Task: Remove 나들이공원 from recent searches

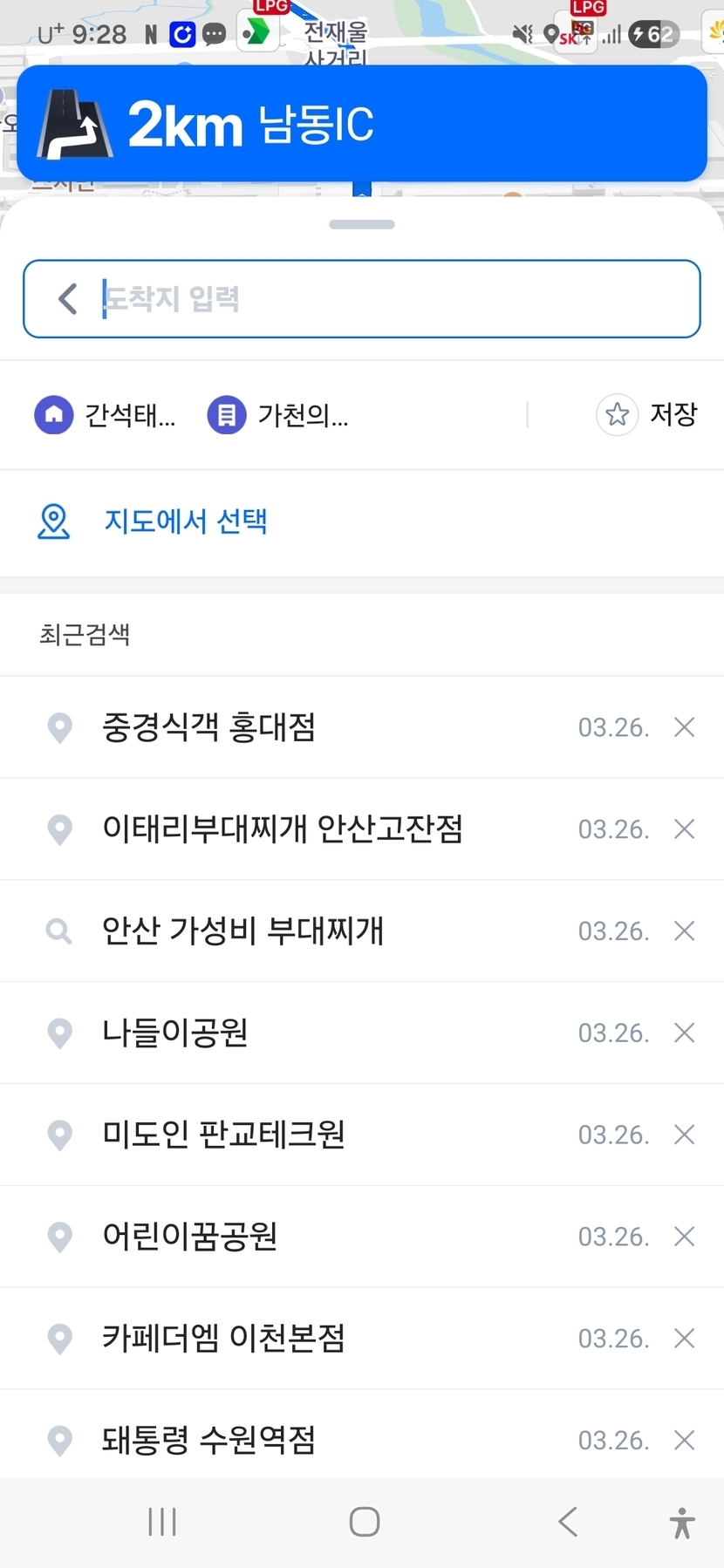Action: tap(685, 1033)
